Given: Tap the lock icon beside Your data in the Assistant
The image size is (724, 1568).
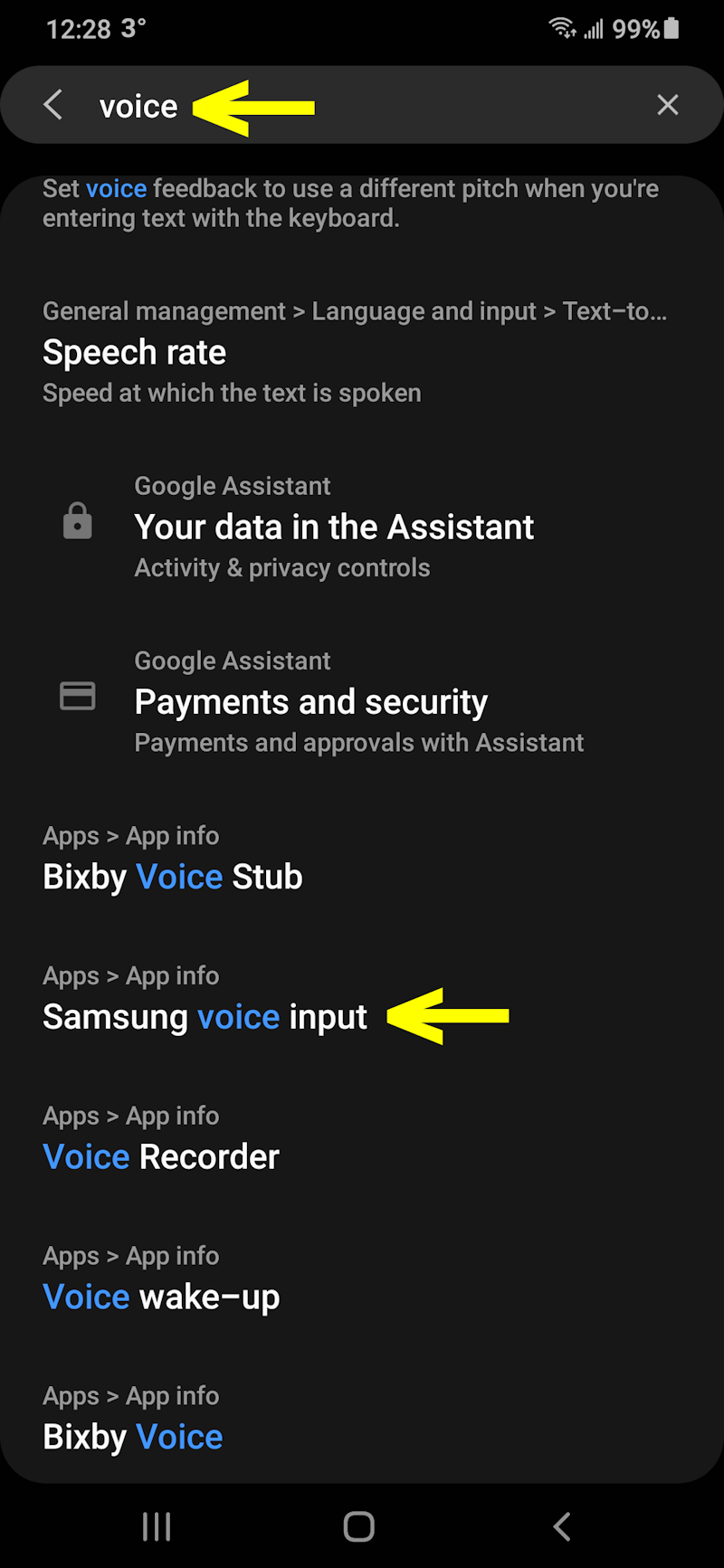Looking at the screenshot, I should coord(77,520).
